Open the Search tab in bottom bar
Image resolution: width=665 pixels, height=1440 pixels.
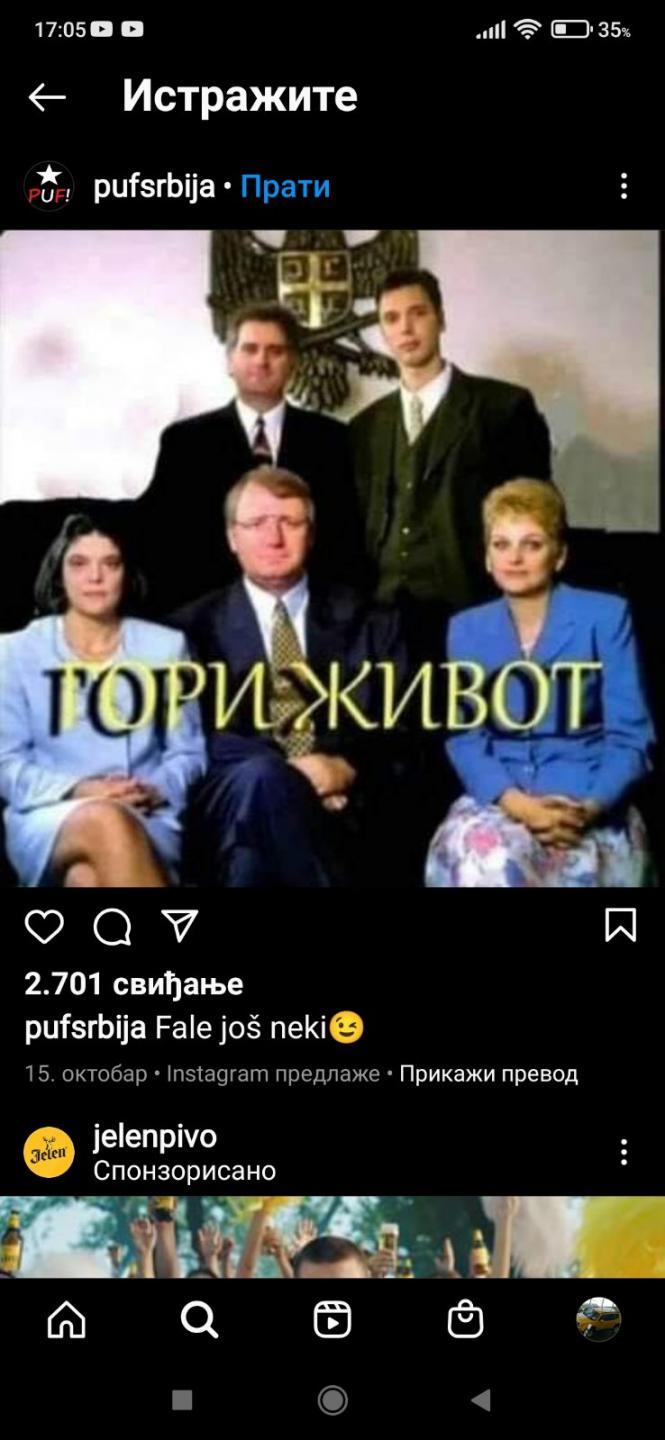[x=199, y=1320]
